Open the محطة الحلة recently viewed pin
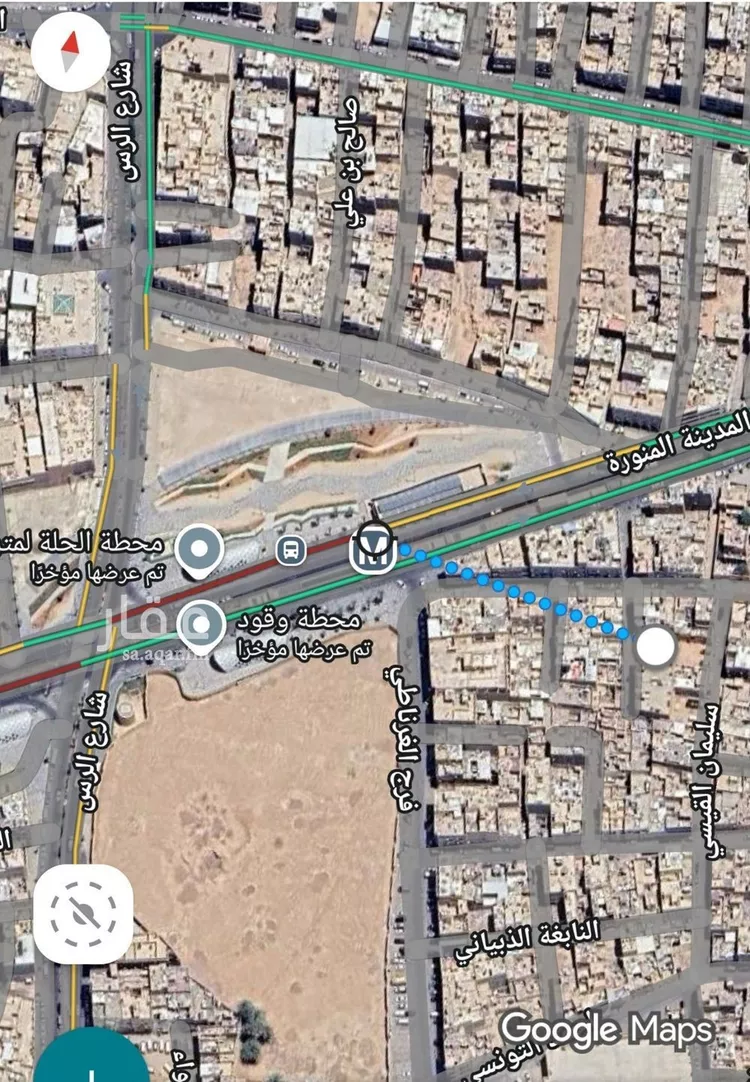Image resolution: width=750 pixels, height=1082 pixels. [x=200, y=548]
